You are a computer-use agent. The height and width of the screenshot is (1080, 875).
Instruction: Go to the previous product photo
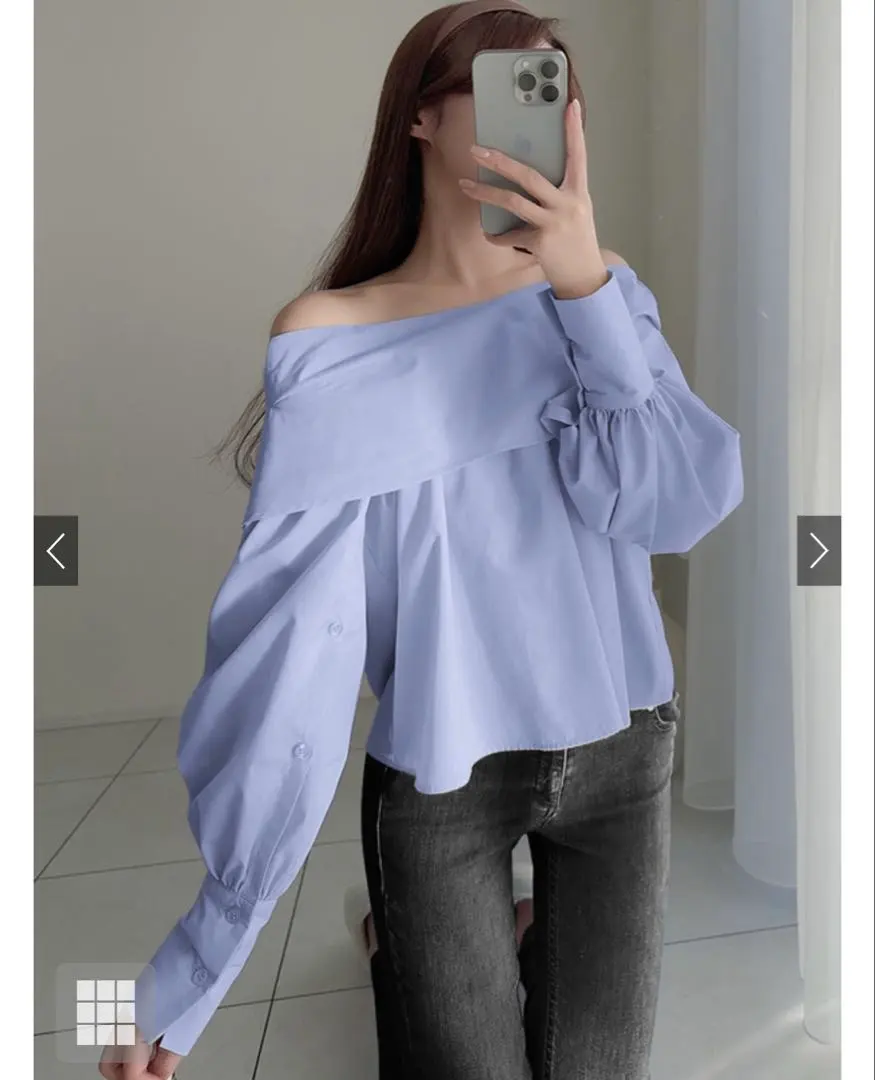click(x=56, y=550)
